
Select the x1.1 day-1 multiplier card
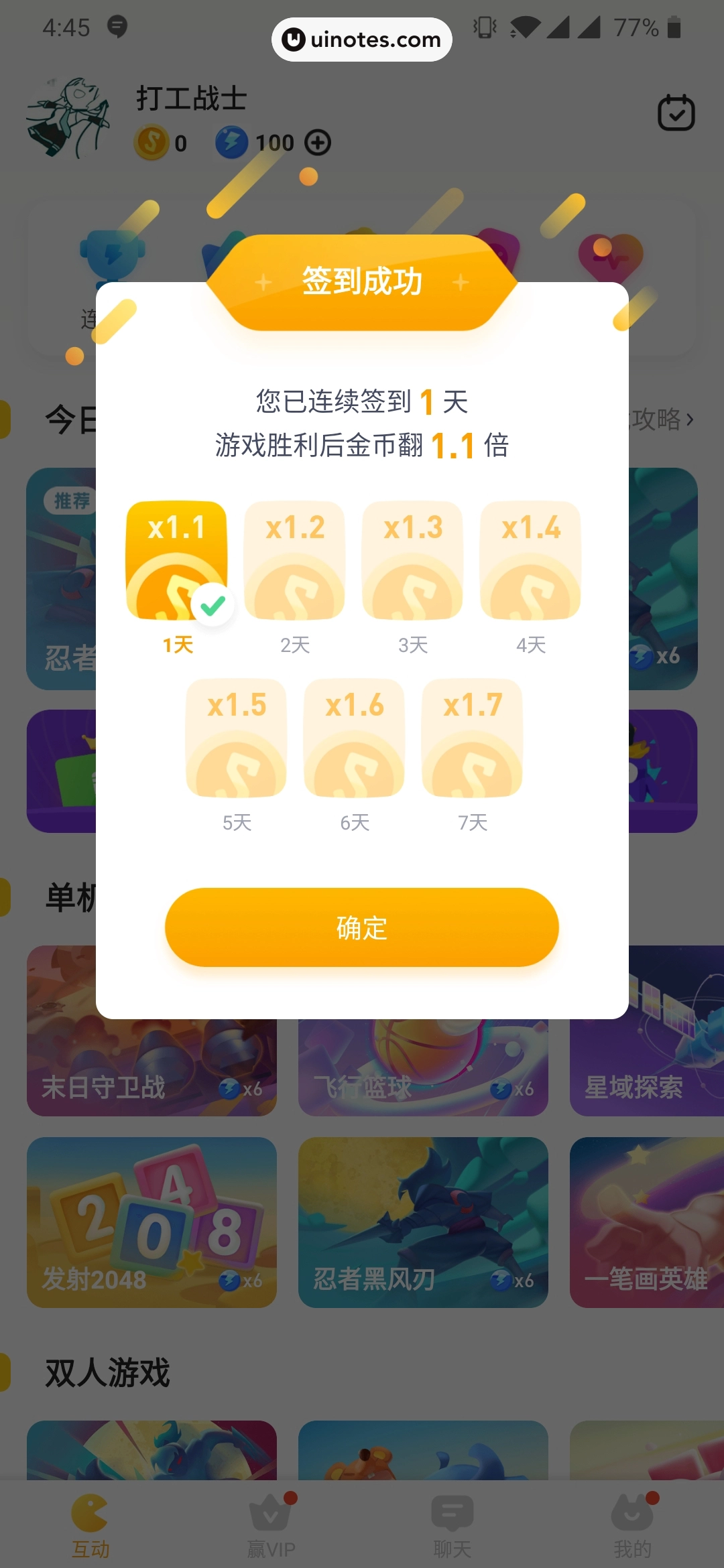coord(176,561)
